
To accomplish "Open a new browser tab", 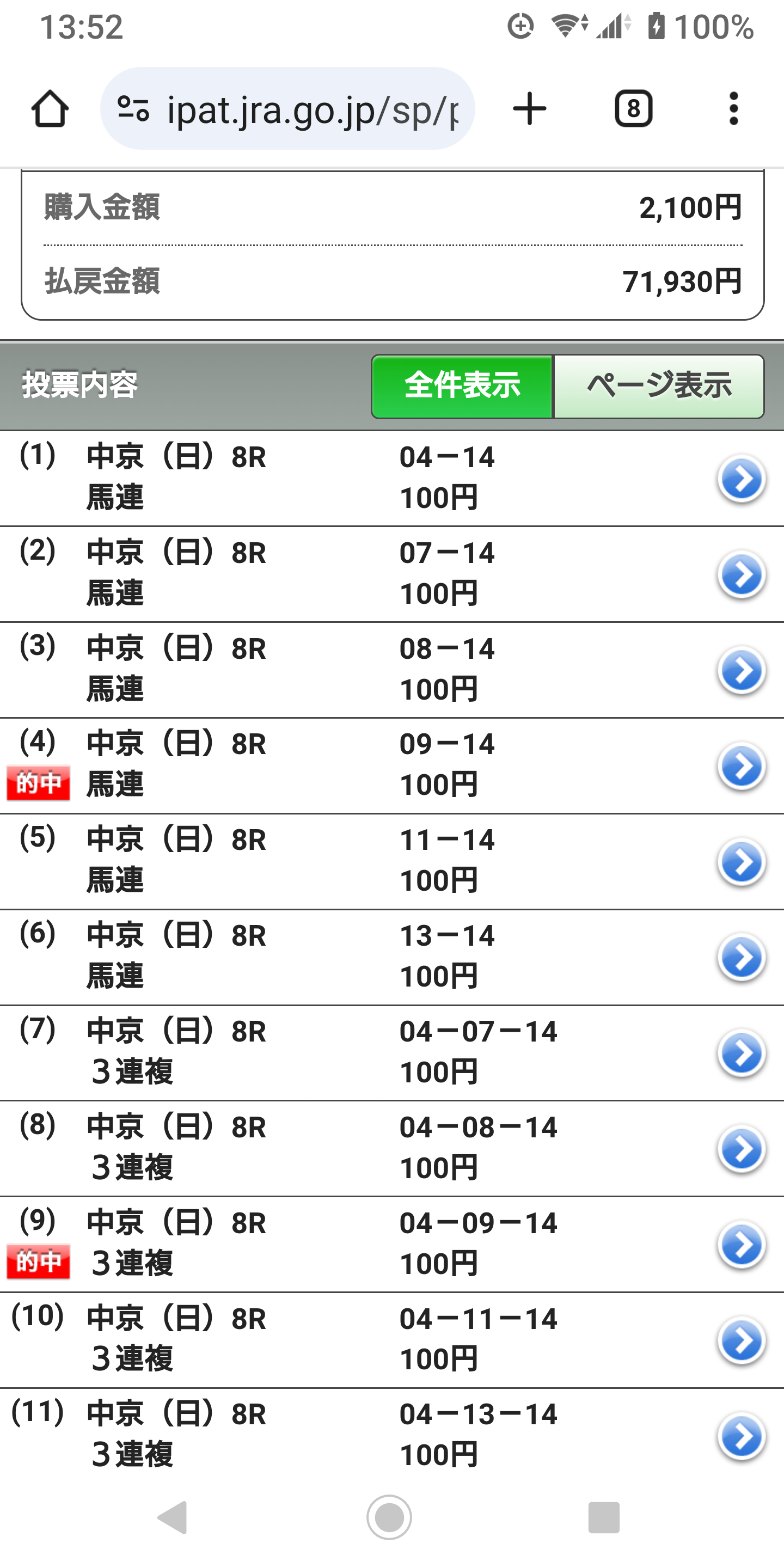I will click(530, 109).
